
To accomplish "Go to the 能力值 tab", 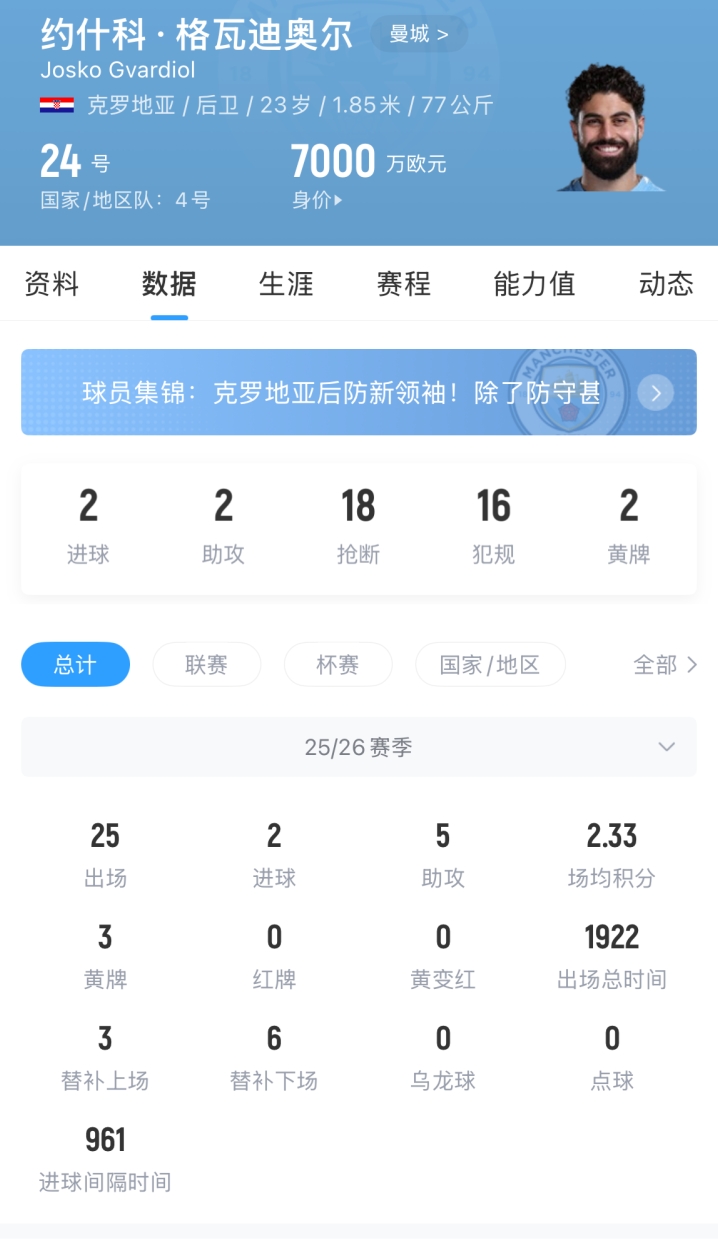I will click(x=534, y=284).
